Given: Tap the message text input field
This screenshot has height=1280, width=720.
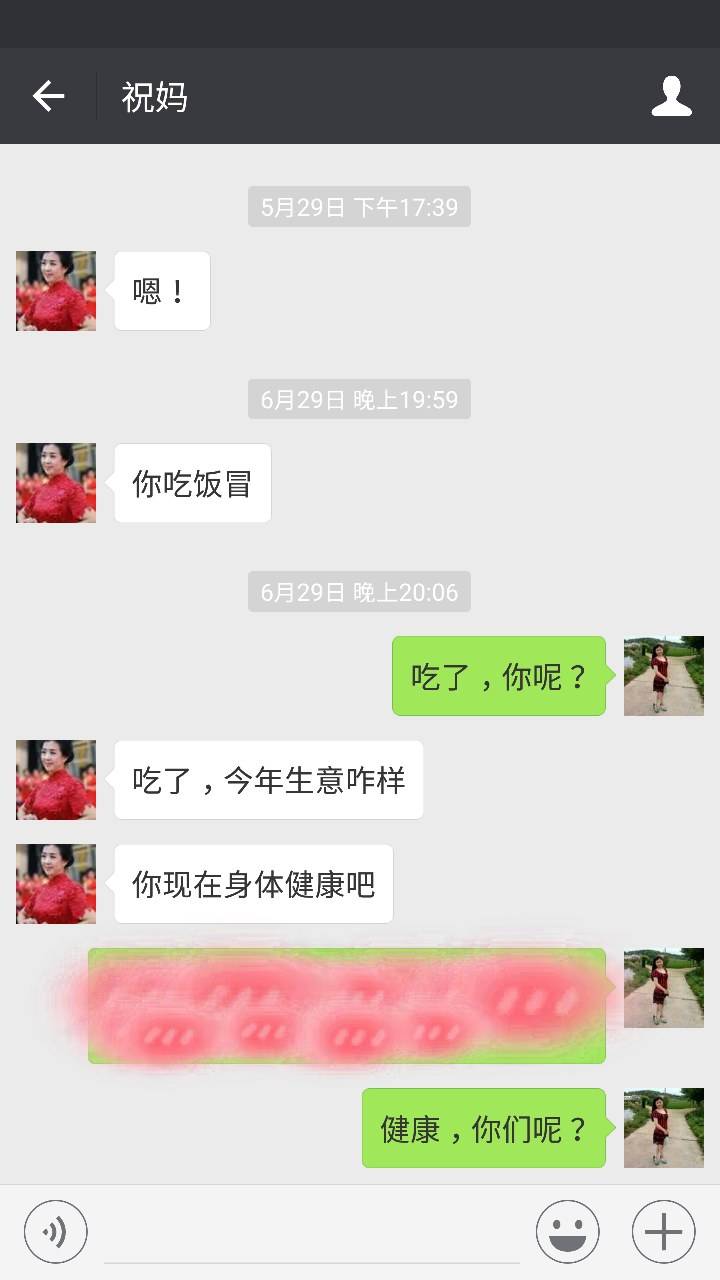Looking at the screenshot, I should tap(312, 1232).
